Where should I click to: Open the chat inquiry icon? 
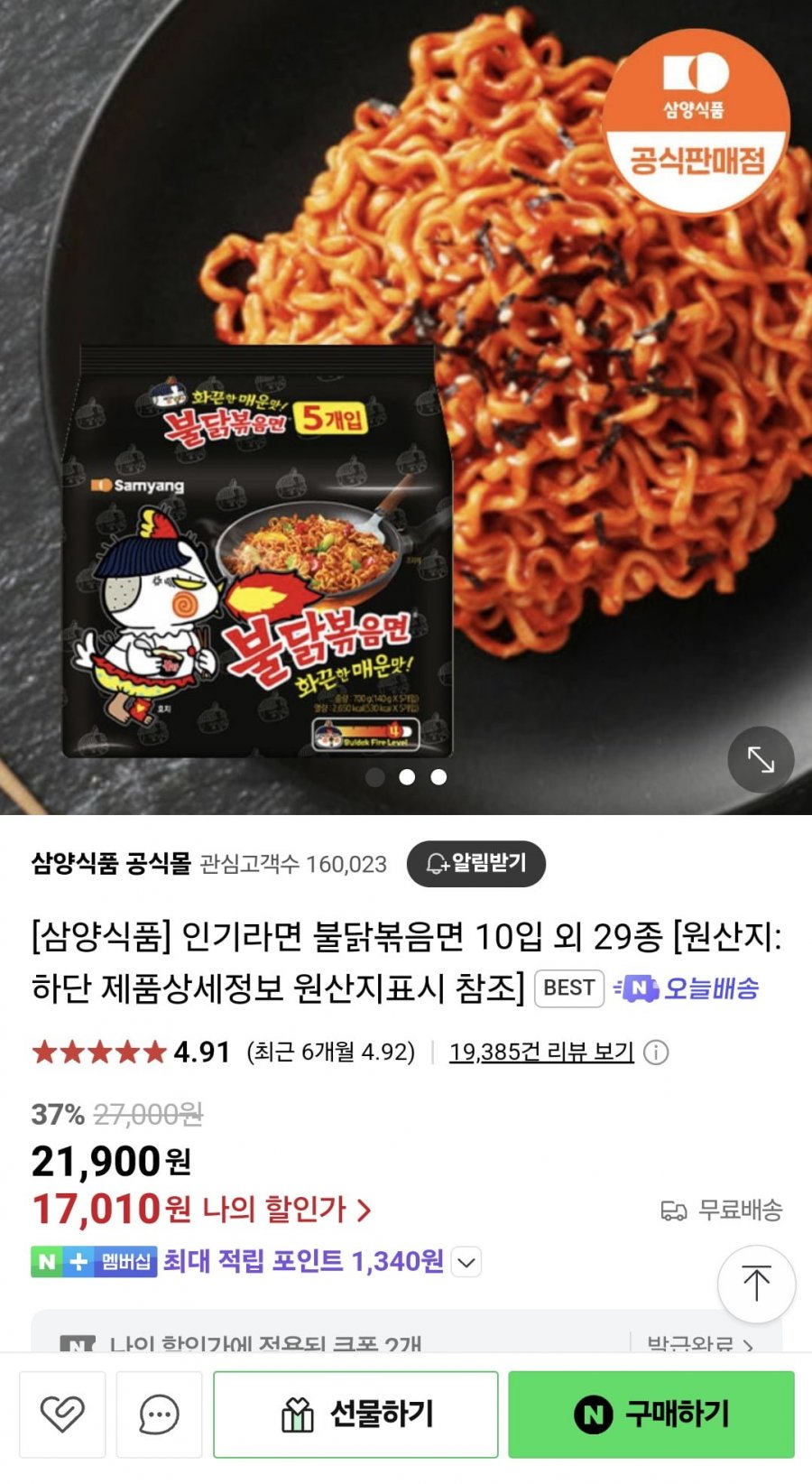(x=159, y=1414)
